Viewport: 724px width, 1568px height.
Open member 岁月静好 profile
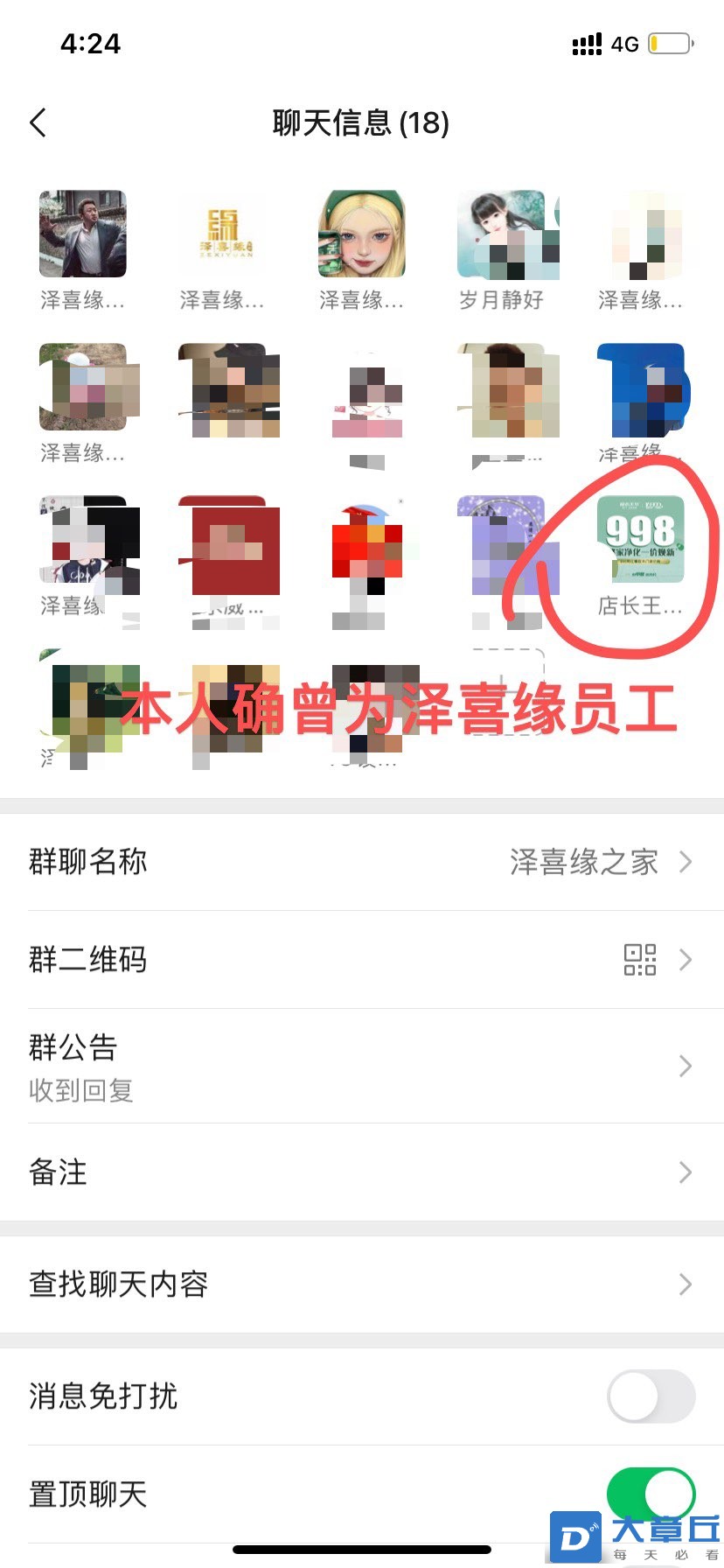pos(501,234)
